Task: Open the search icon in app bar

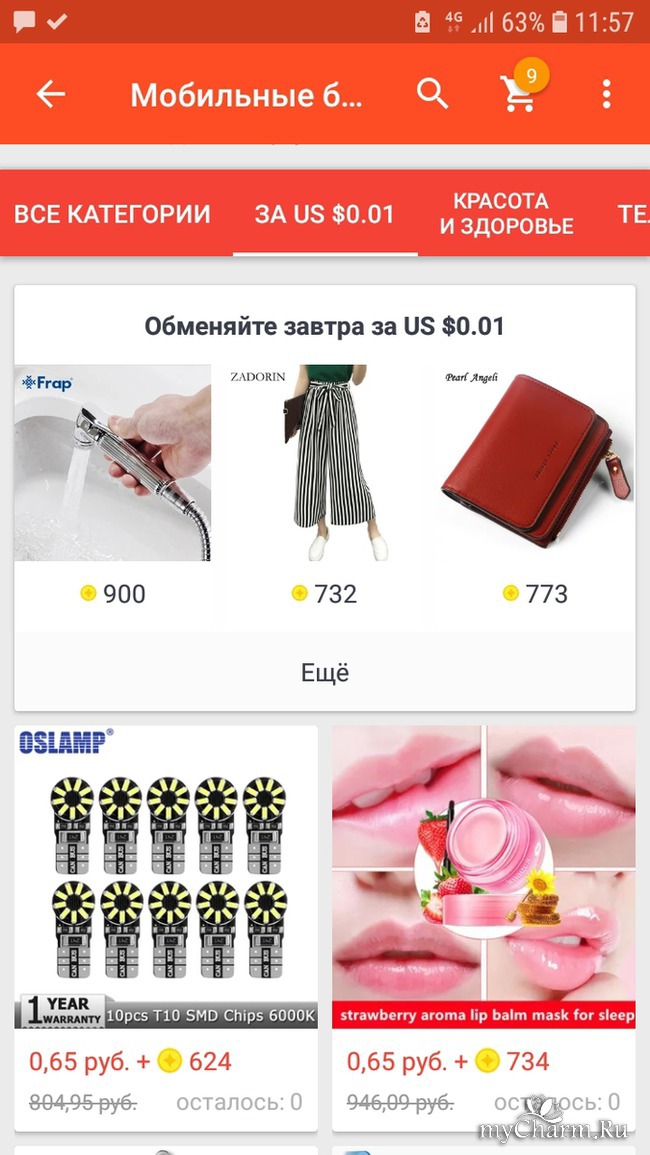Action: tap(432, 95)
